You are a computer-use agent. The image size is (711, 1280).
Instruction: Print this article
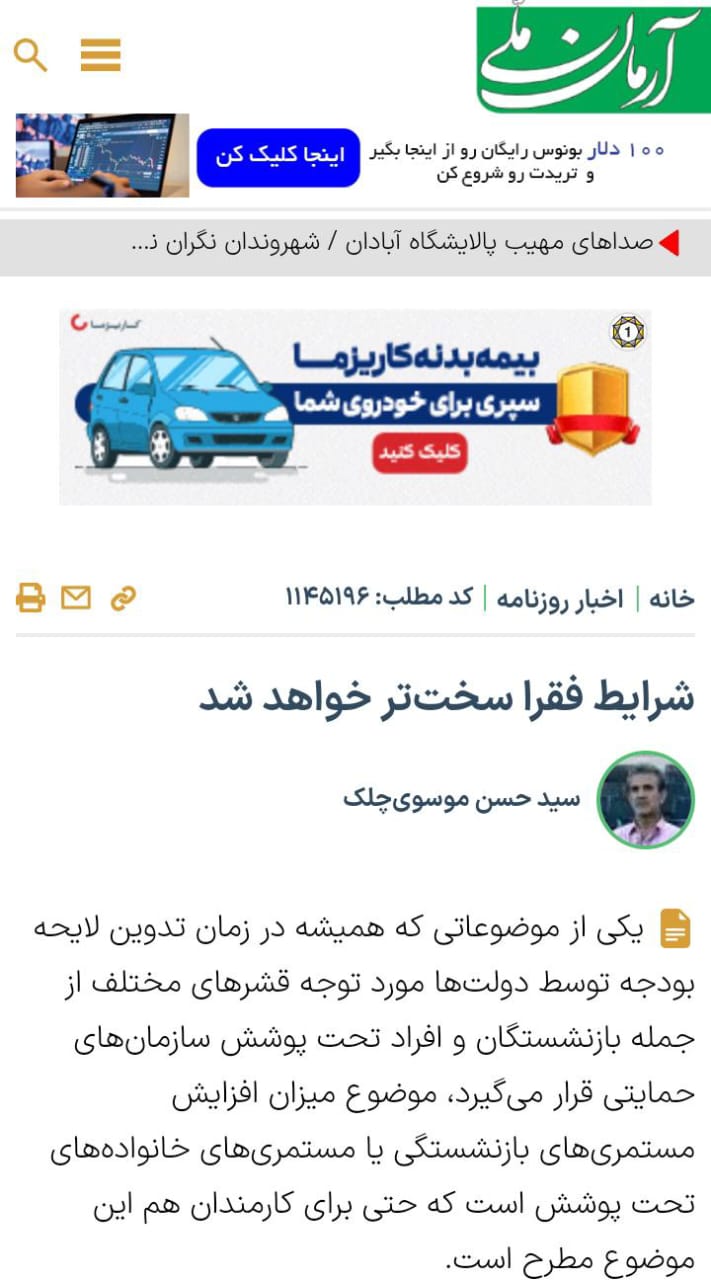pyautogui.click(x=31, y=598)
